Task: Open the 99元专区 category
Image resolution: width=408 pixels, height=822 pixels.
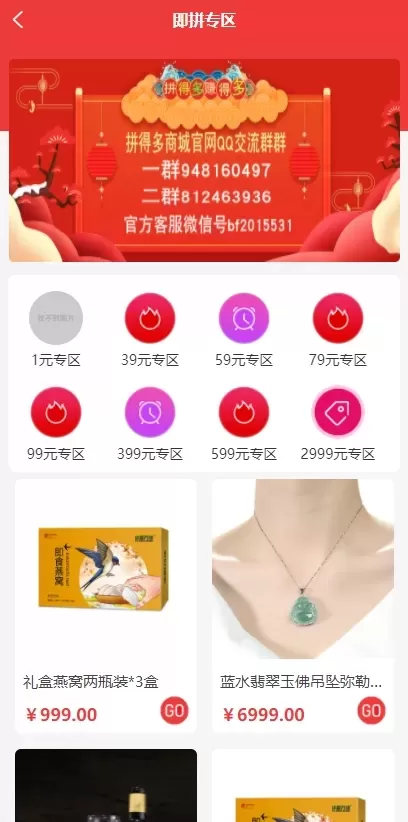Action: [56, 424]
